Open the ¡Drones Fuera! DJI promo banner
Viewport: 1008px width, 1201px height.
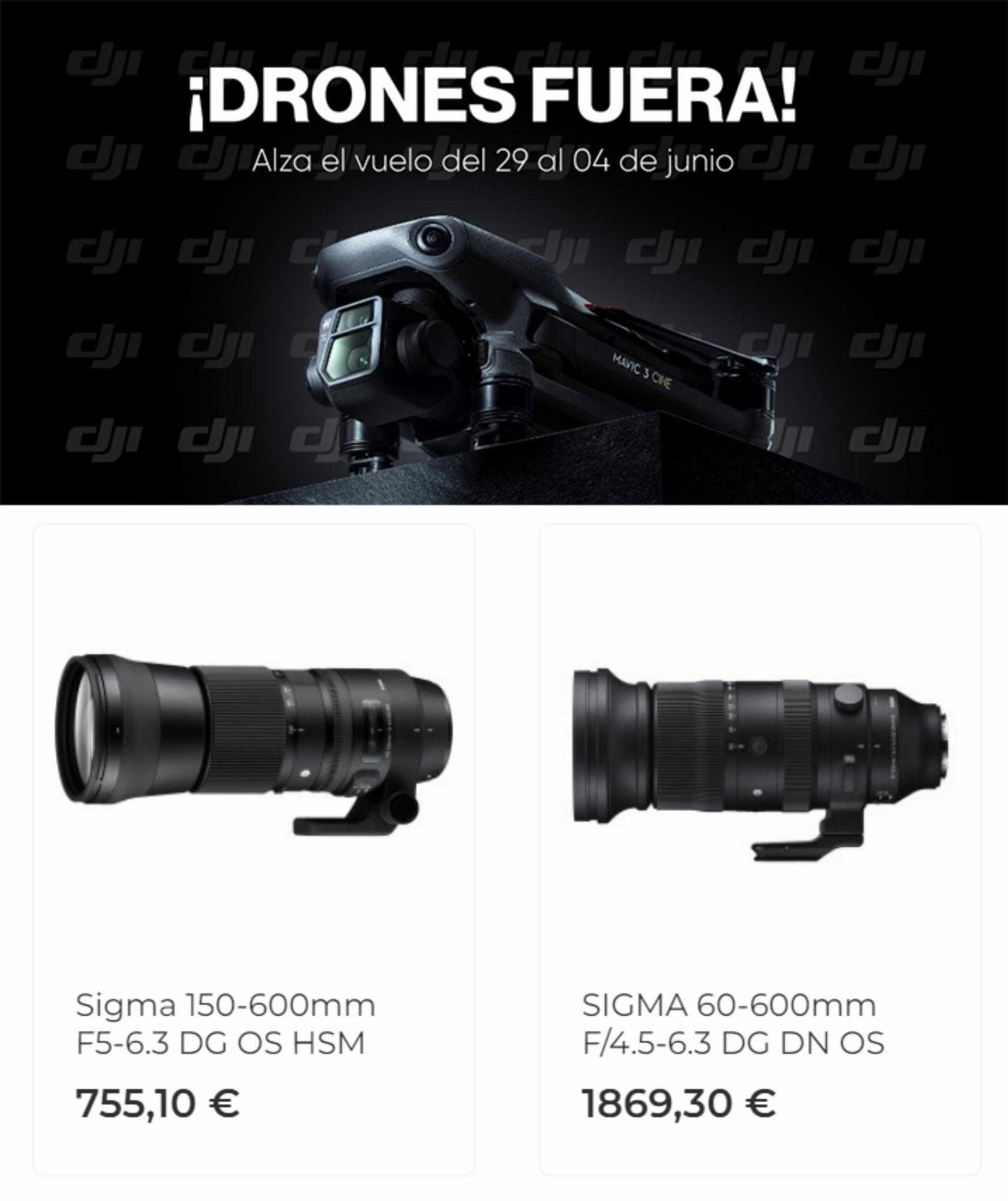tap(504, 253)
